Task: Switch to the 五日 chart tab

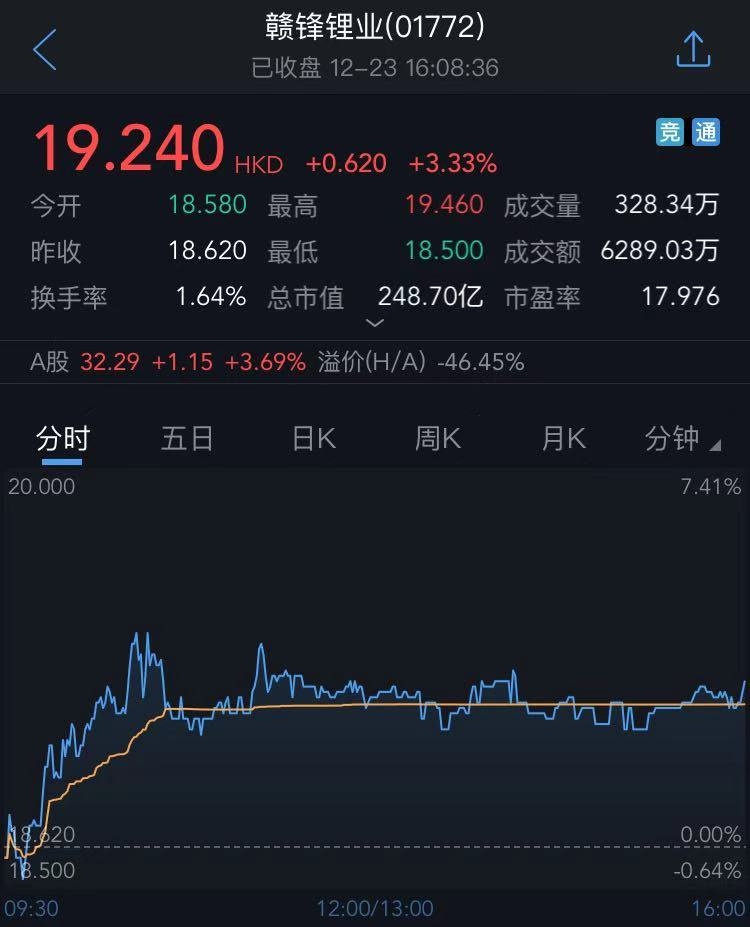Action: pos(187,438)
